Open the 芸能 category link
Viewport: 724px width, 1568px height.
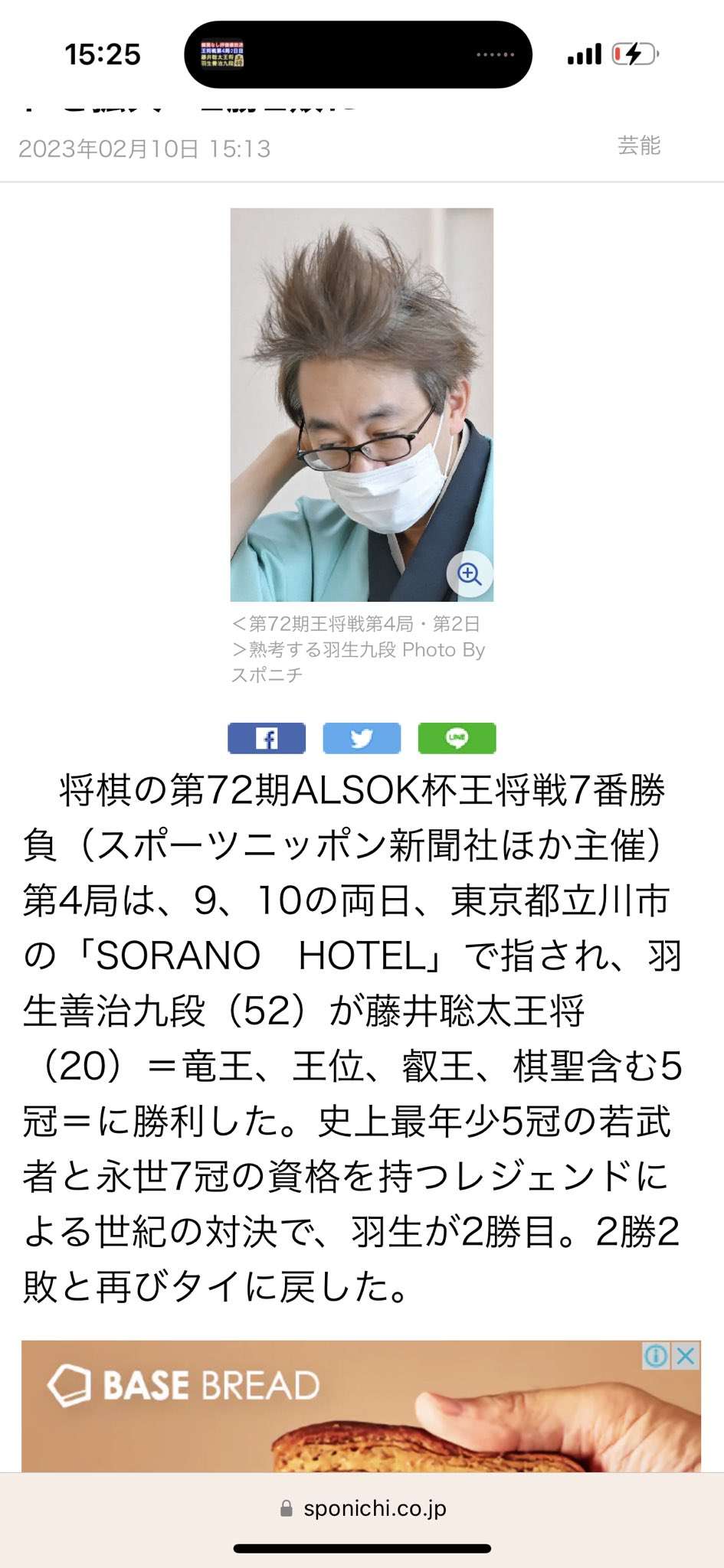tap(639, 145)
